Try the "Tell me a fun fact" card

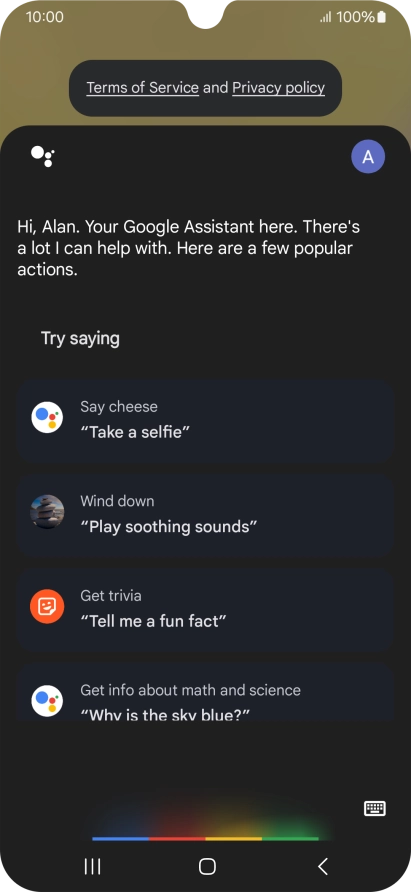(206, 610)
